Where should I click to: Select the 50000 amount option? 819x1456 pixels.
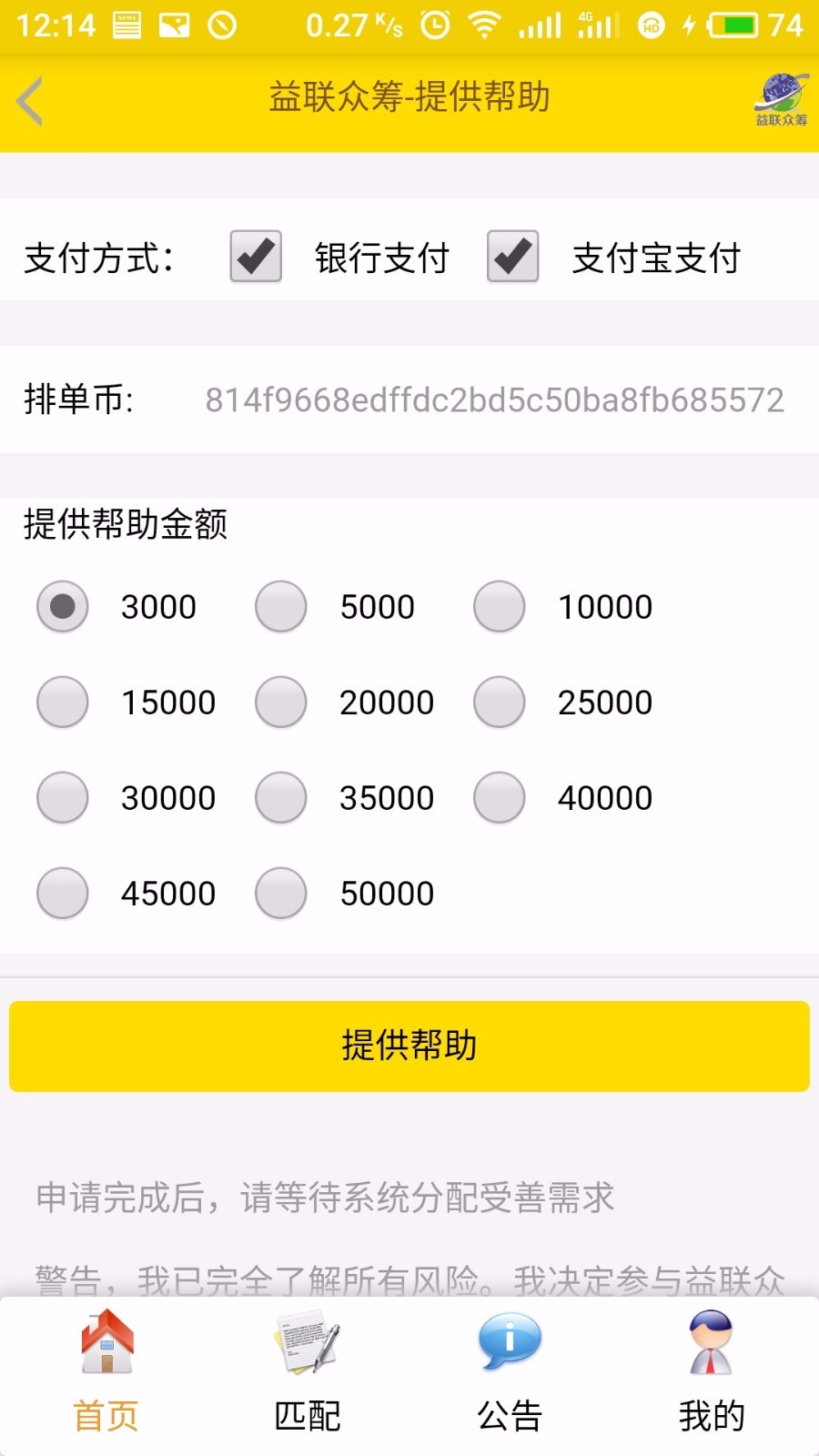281,893
